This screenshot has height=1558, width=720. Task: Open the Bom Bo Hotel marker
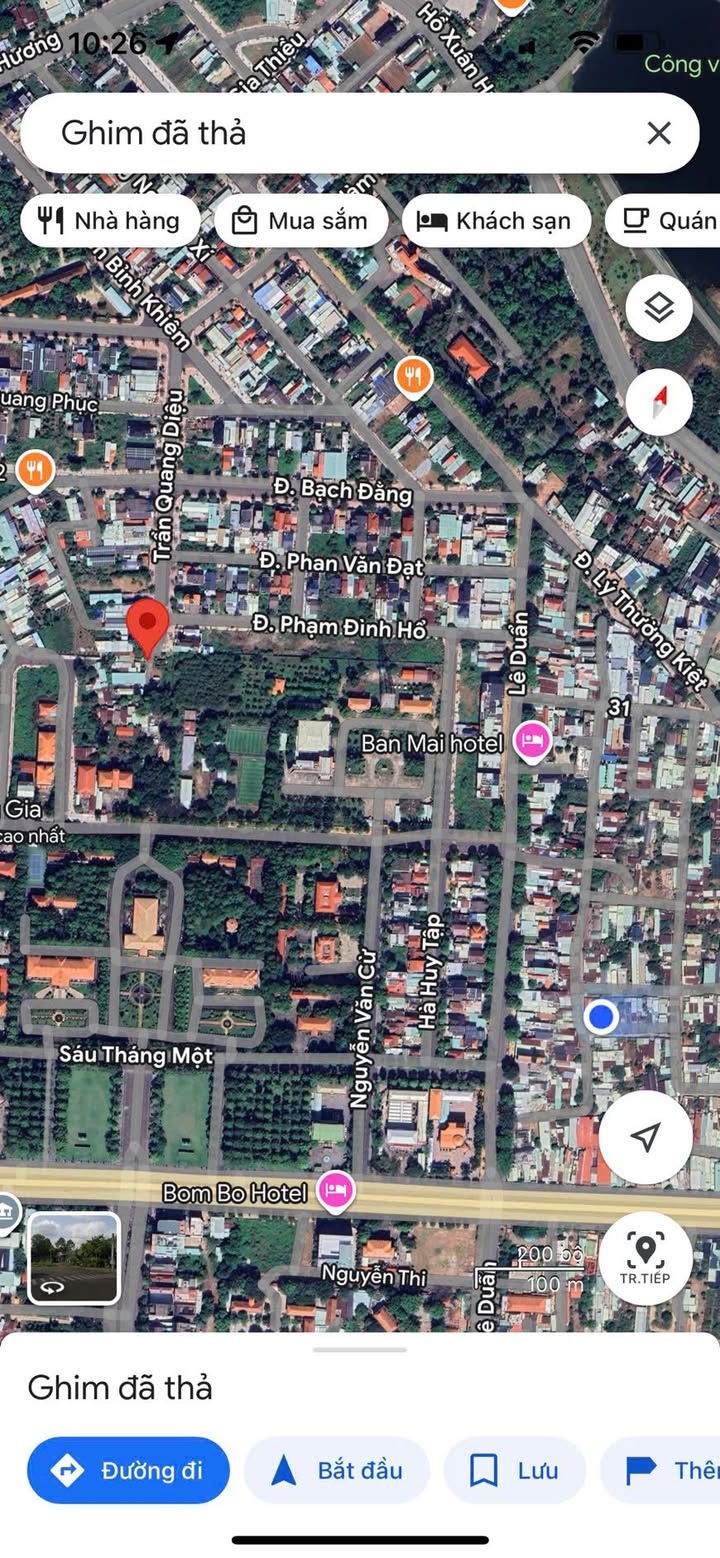[336, 1190]
